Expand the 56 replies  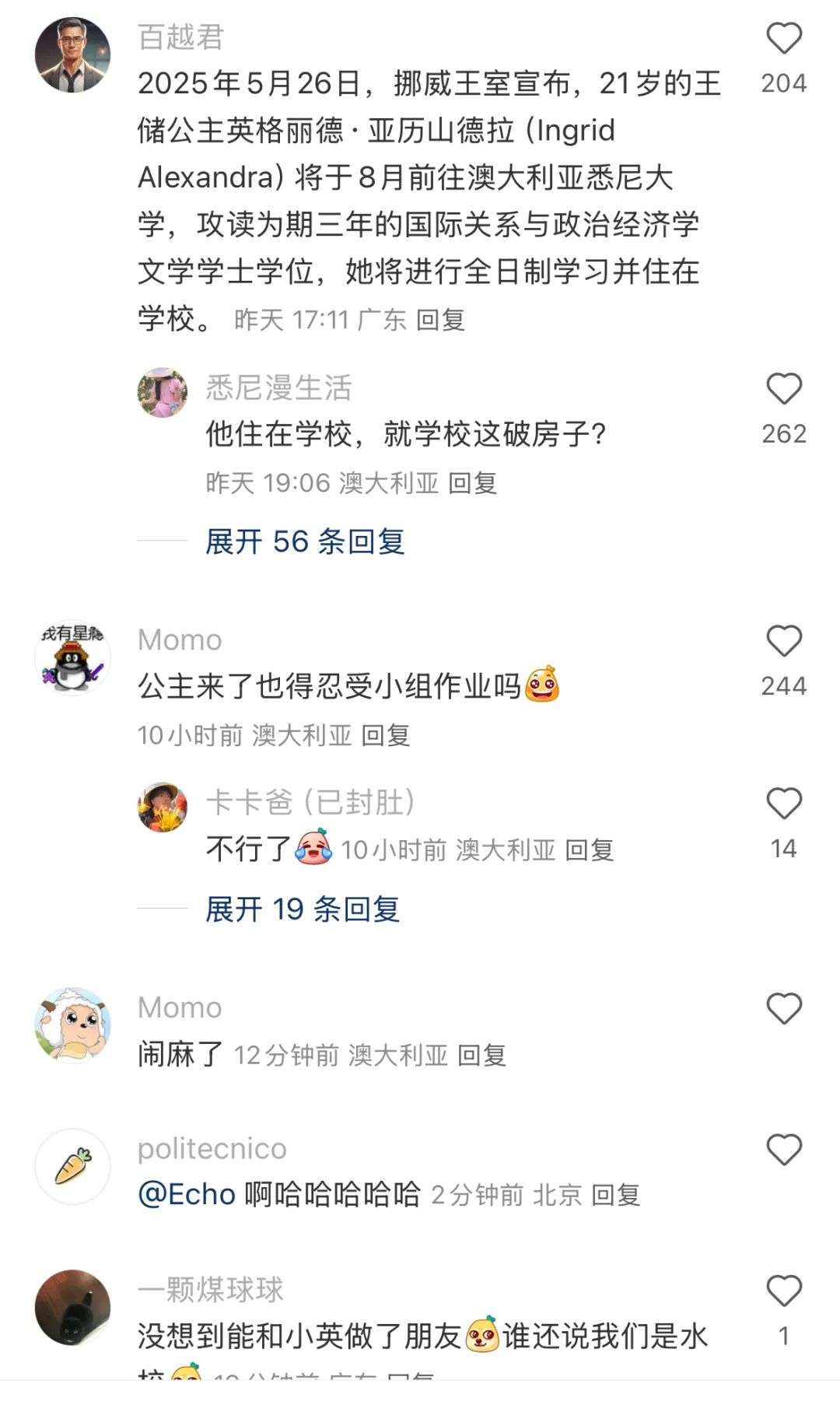pos(305,541)
